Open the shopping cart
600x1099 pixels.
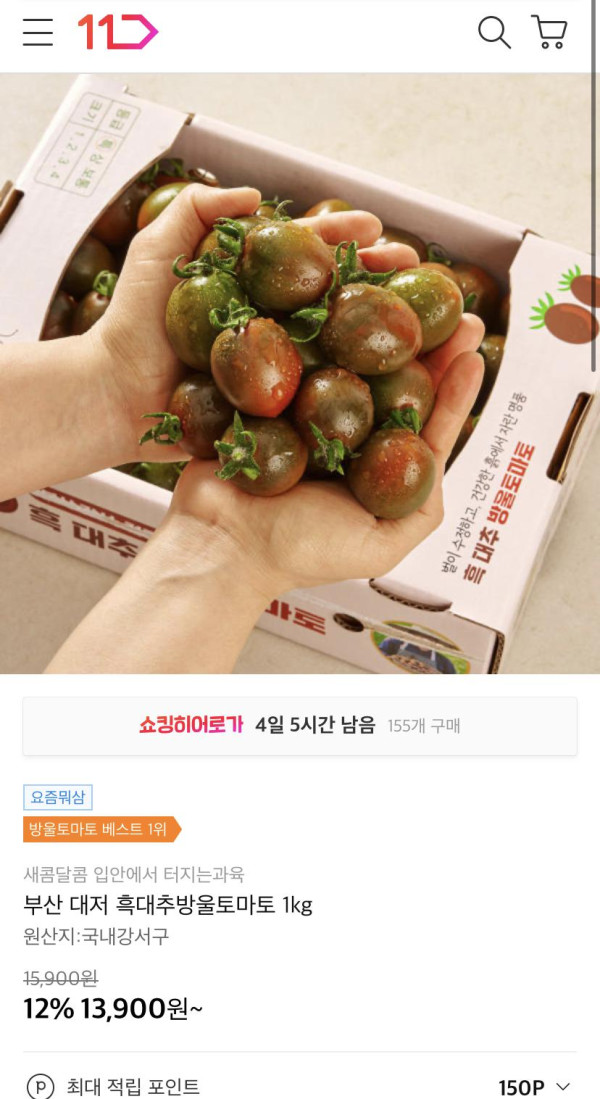pyautogui.click(x=549, y=32)
